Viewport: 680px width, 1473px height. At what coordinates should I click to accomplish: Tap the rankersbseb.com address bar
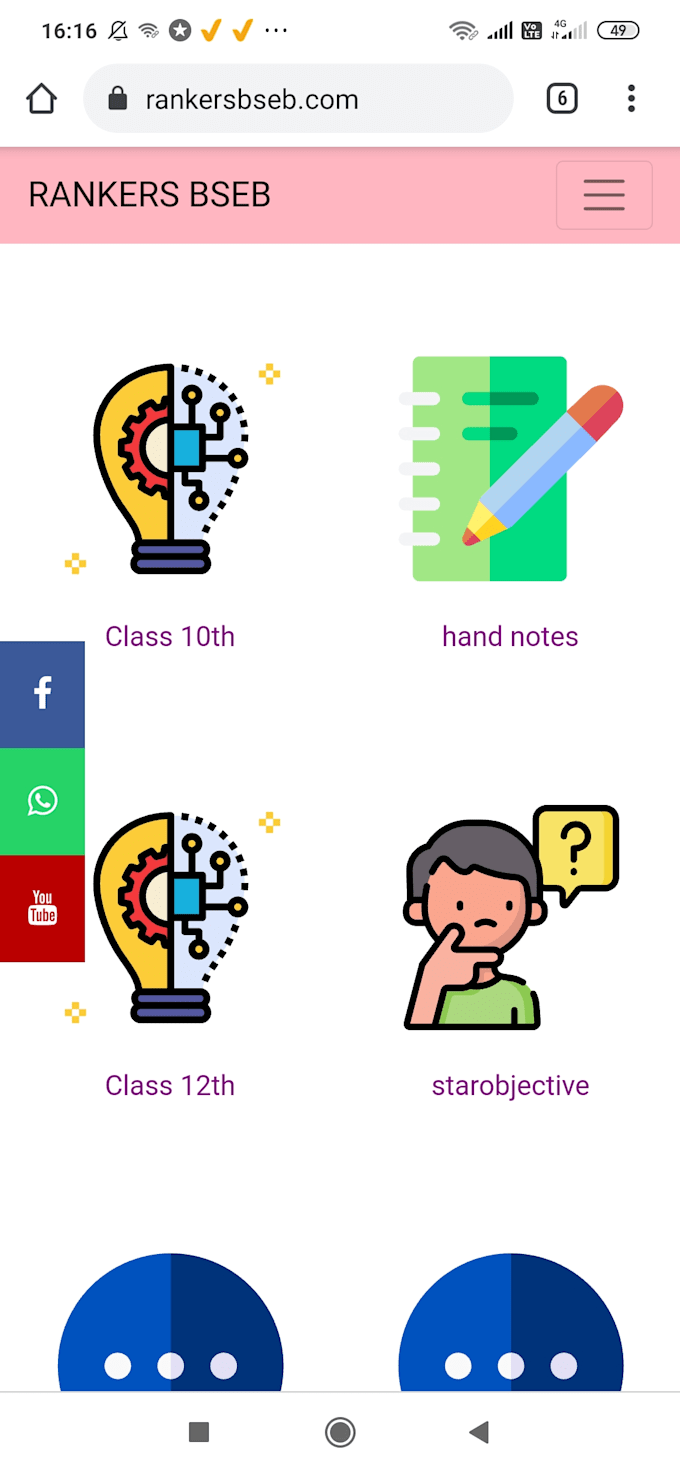[x=298, y=99]
